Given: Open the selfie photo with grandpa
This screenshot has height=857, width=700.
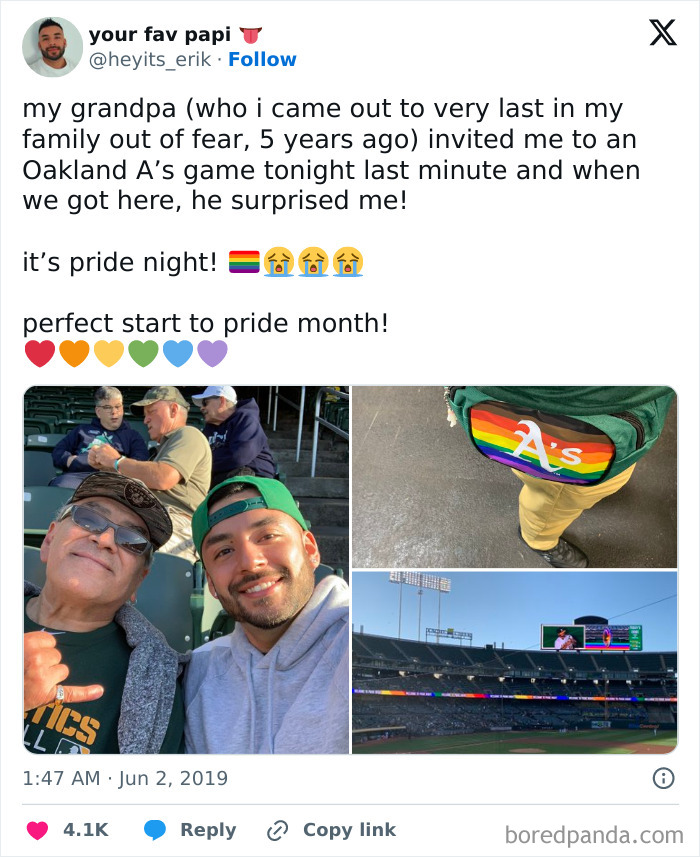Looking at the screenshot, I should click(x=186, y=570).
